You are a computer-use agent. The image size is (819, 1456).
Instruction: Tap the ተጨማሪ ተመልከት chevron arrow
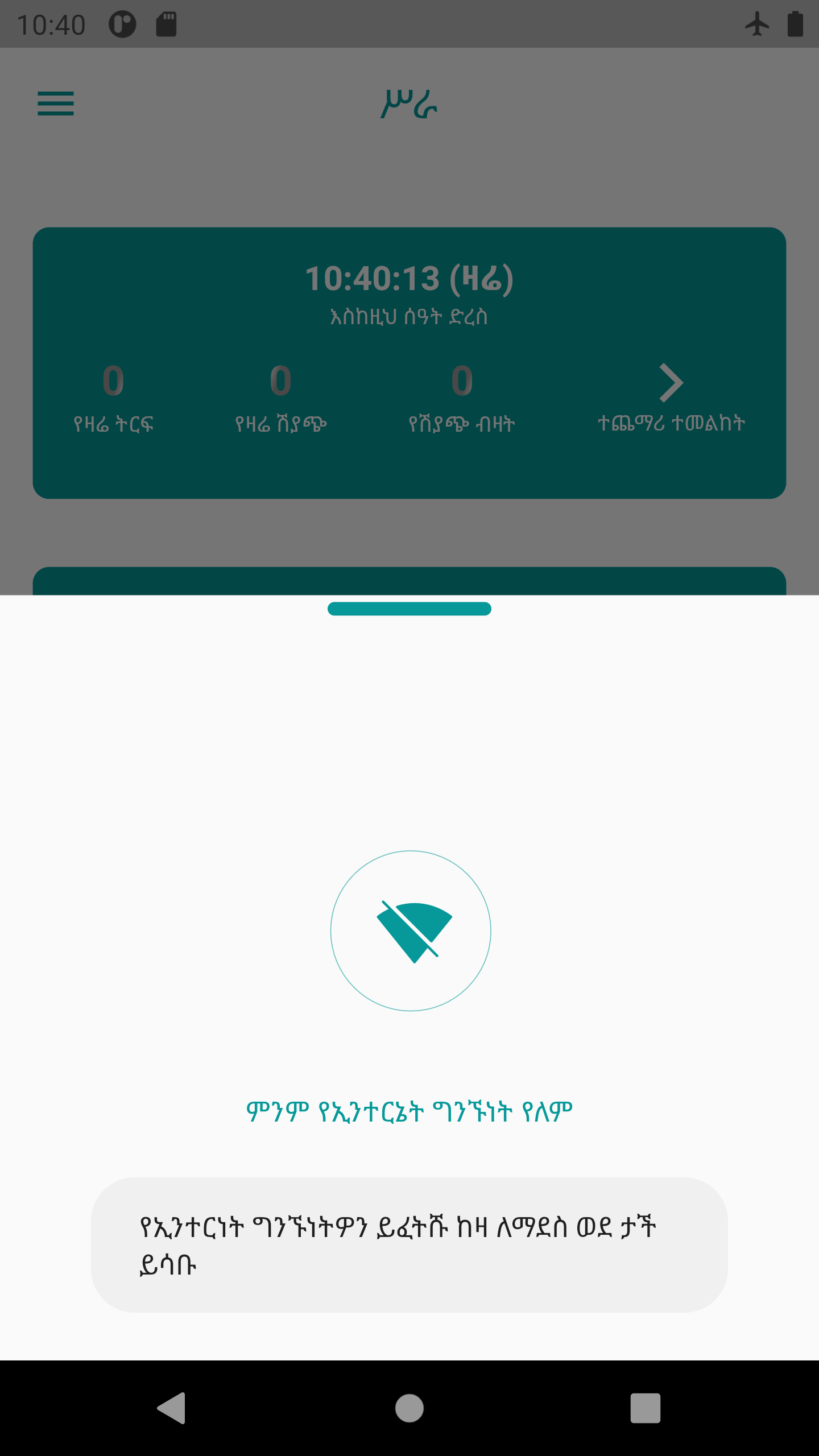click(671, 383)
